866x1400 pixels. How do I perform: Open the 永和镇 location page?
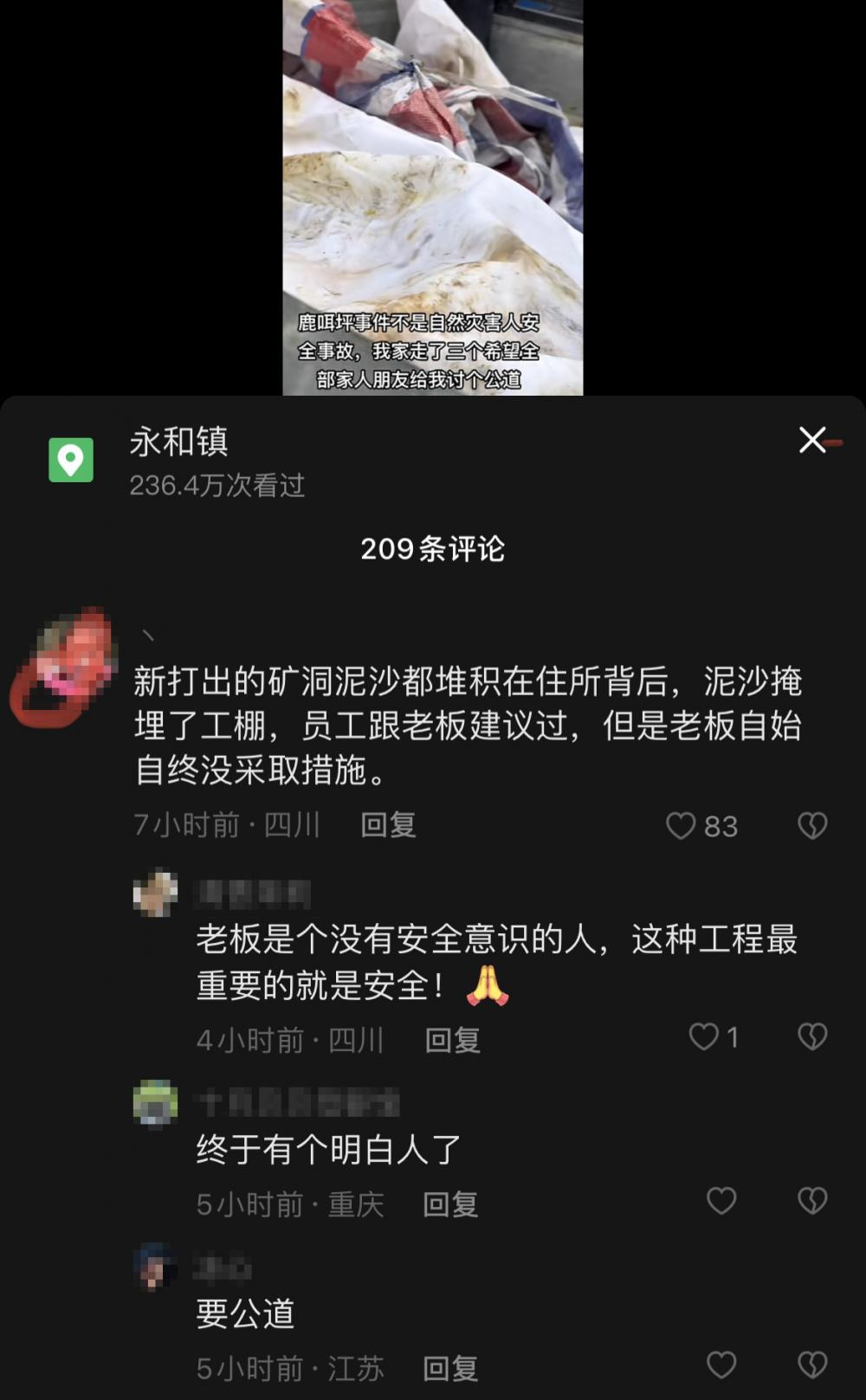(178, 442)
